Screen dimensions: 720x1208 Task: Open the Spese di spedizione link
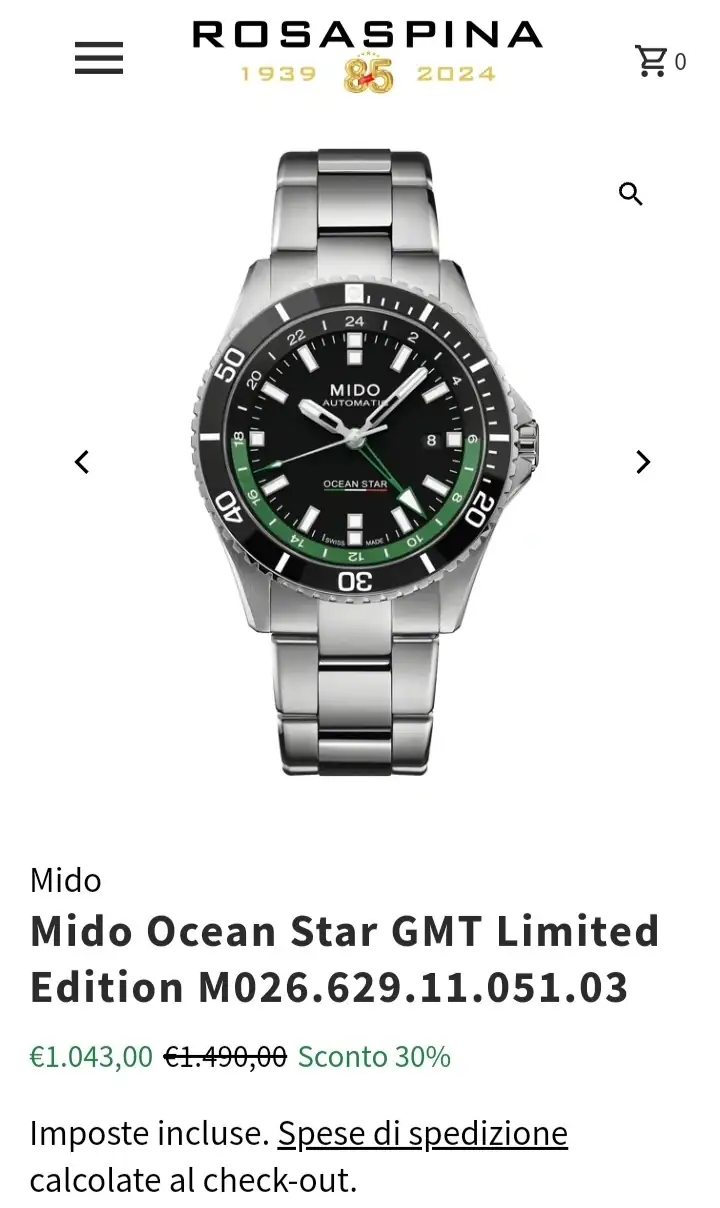click(422, 1133)
